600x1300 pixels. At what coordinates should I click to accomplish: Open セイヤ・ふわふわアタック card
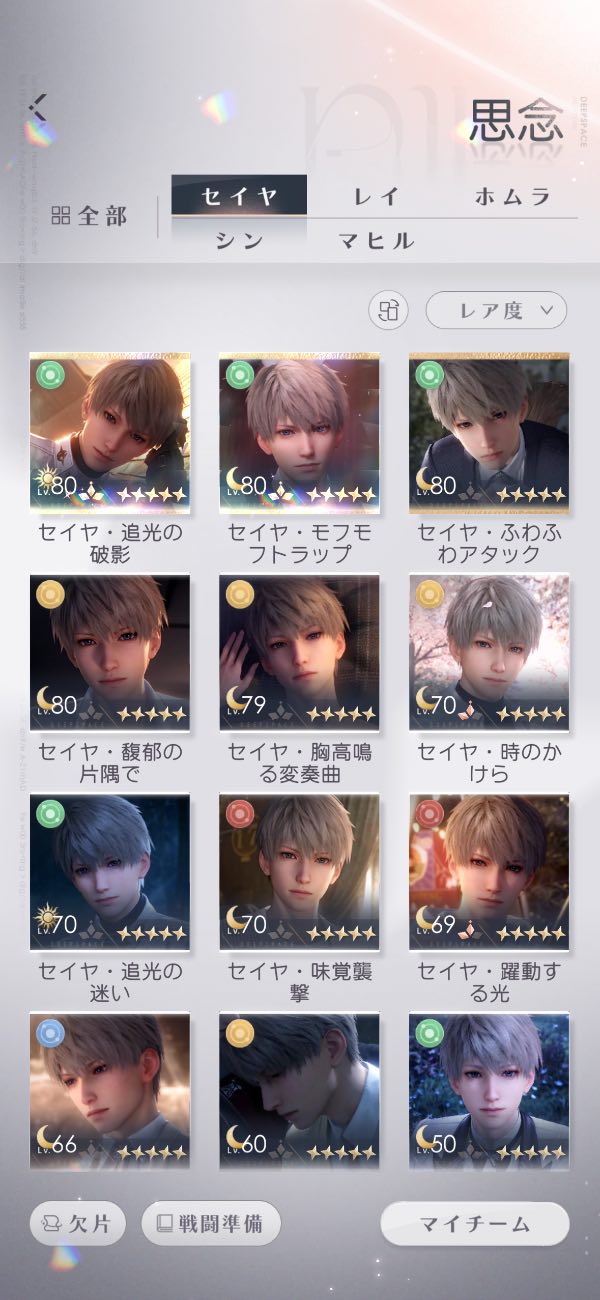coord(489,432)
